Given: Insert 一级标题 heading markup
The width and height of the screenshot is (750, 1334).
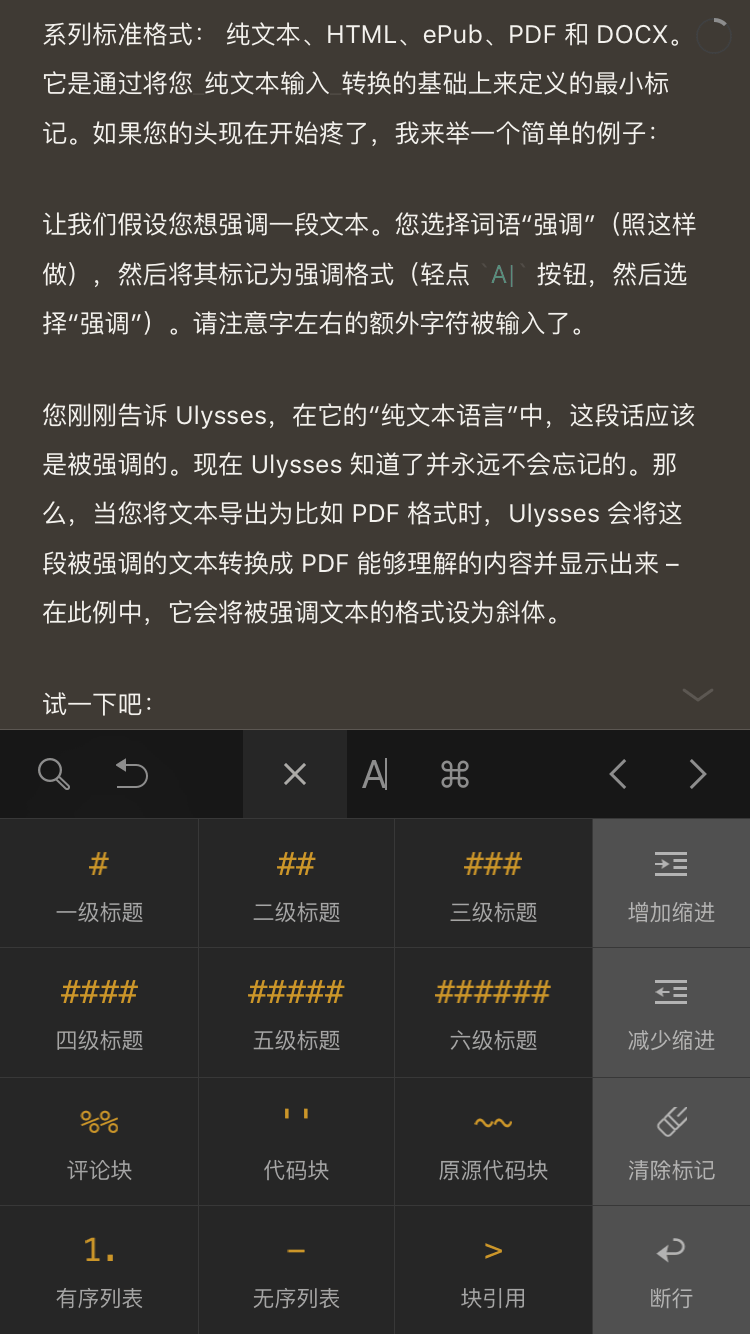Looking at the screenshot, I should (x=99, y=883).
